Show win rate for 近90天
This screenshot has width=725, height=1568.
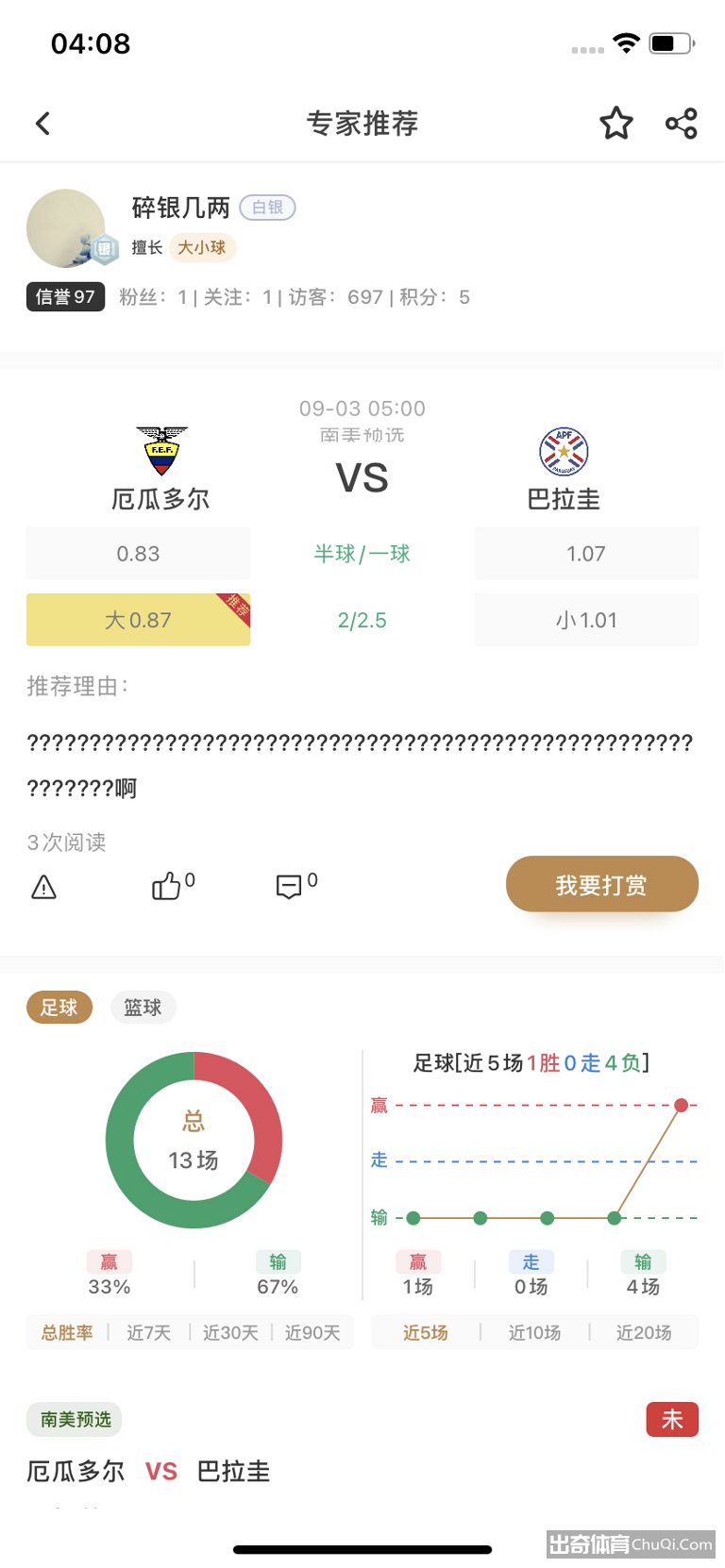[x=312, y=1332]
